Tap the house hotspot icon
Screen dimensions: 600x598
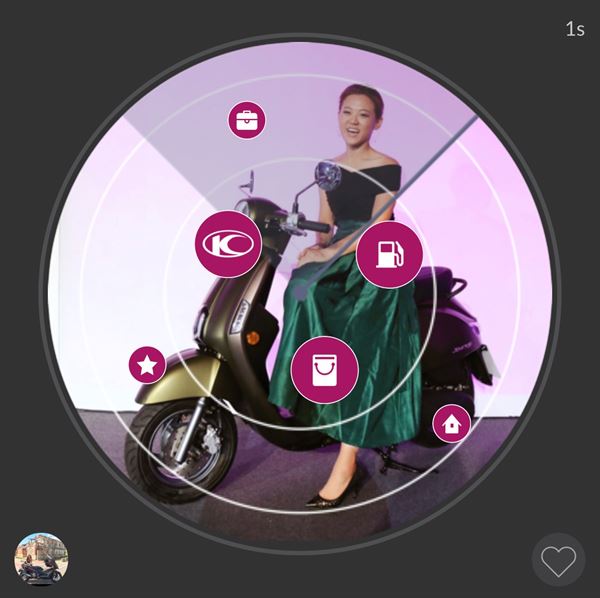451,424
